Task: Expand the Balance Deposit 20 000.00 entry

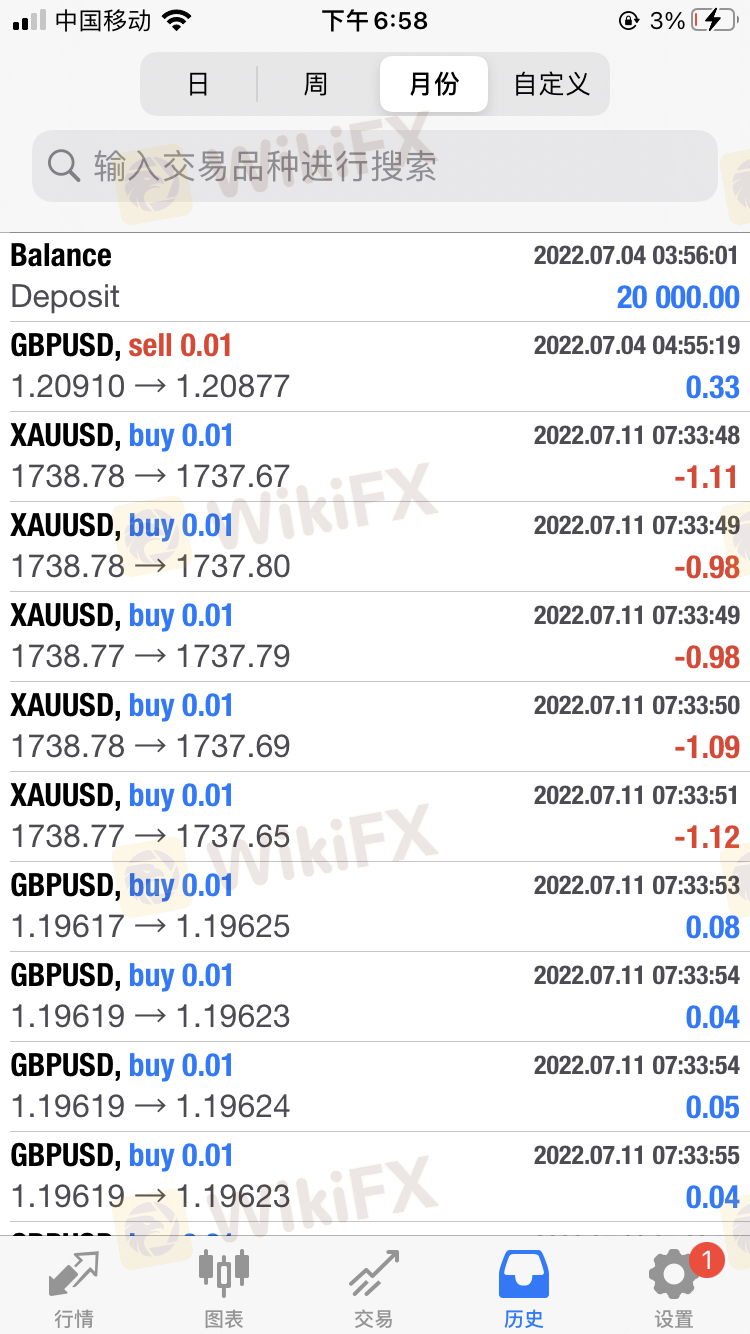Action: click(375, 277)
